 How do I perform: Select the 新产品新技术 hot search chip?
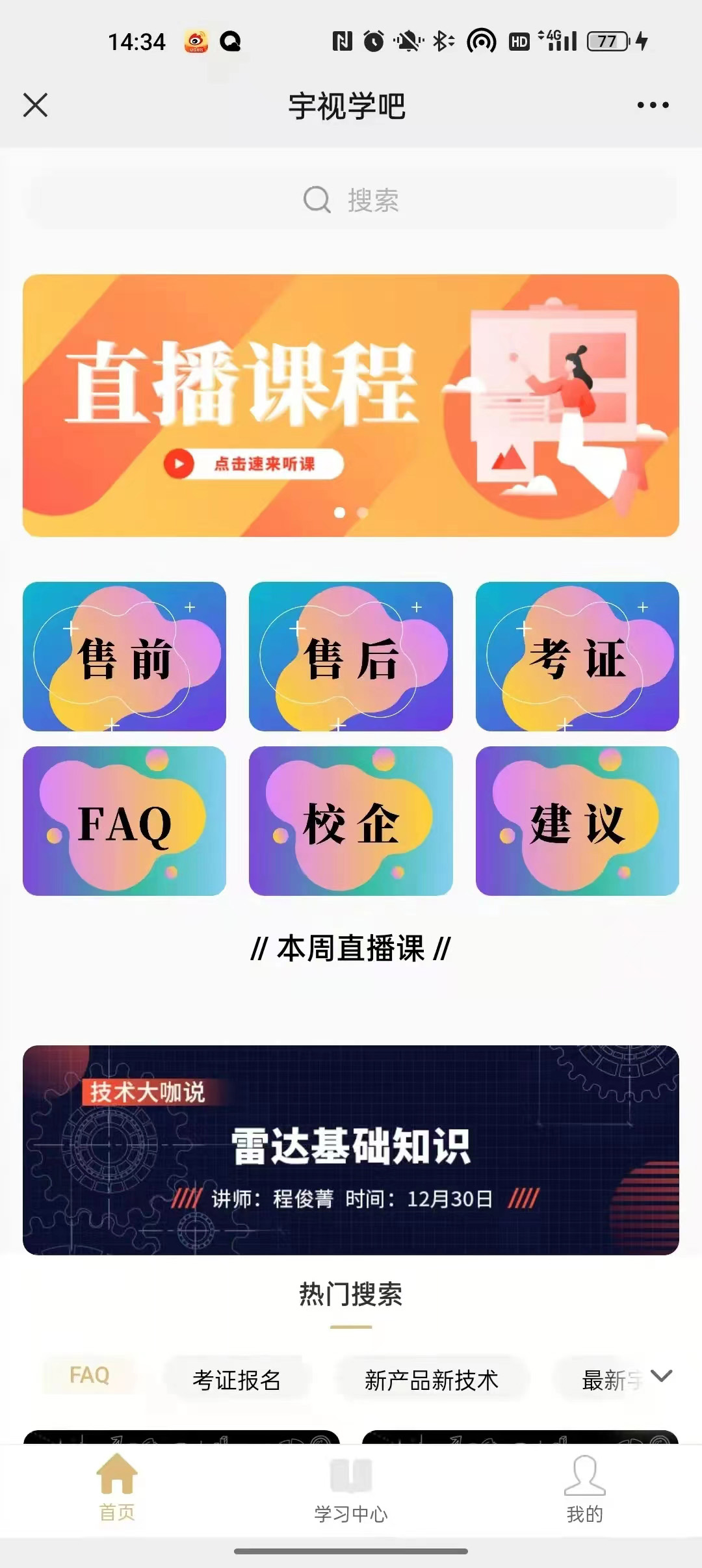point(432,1379)
